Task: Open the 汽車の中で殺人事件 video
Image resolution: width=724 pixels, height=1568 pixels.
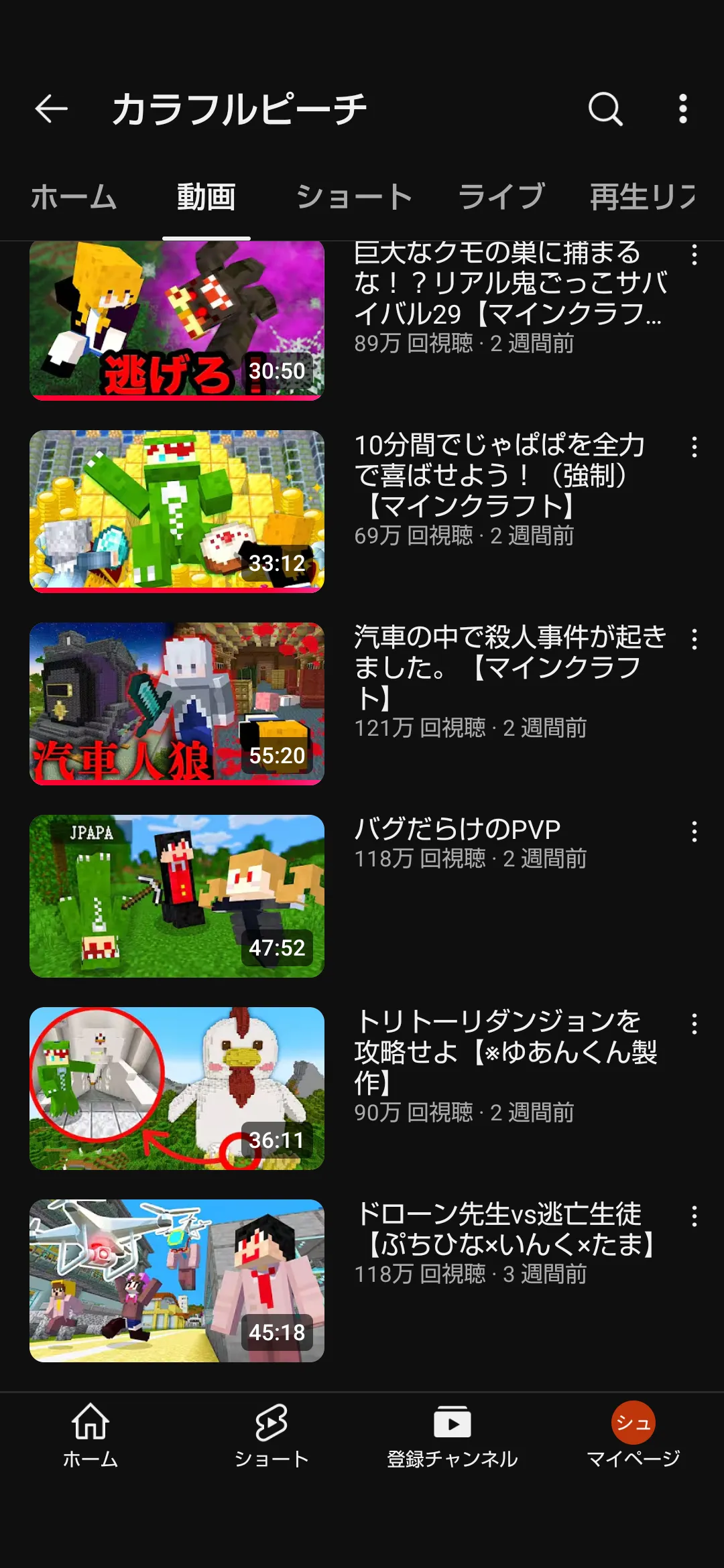Action: (177, 704)
